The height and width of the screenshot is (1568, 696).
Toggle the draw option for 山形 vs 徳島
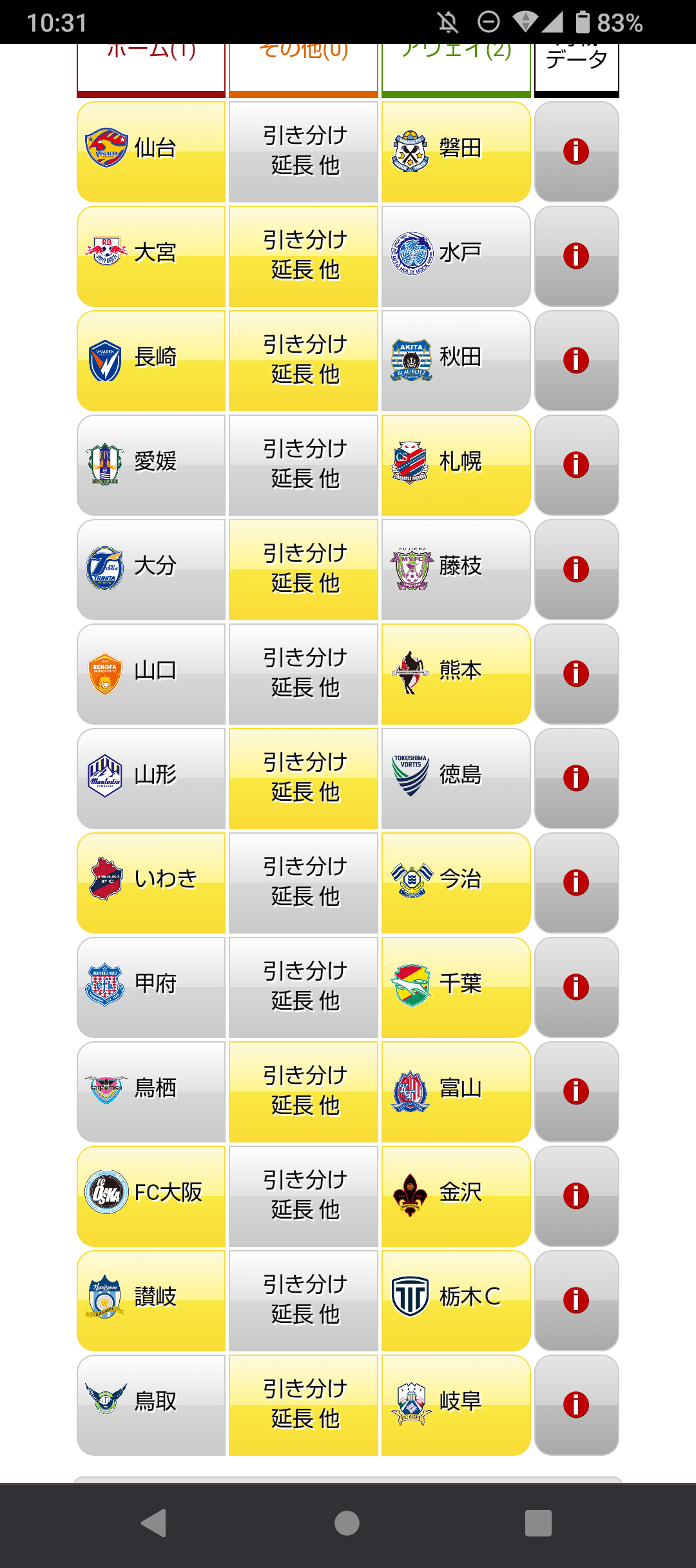[304, 779]
